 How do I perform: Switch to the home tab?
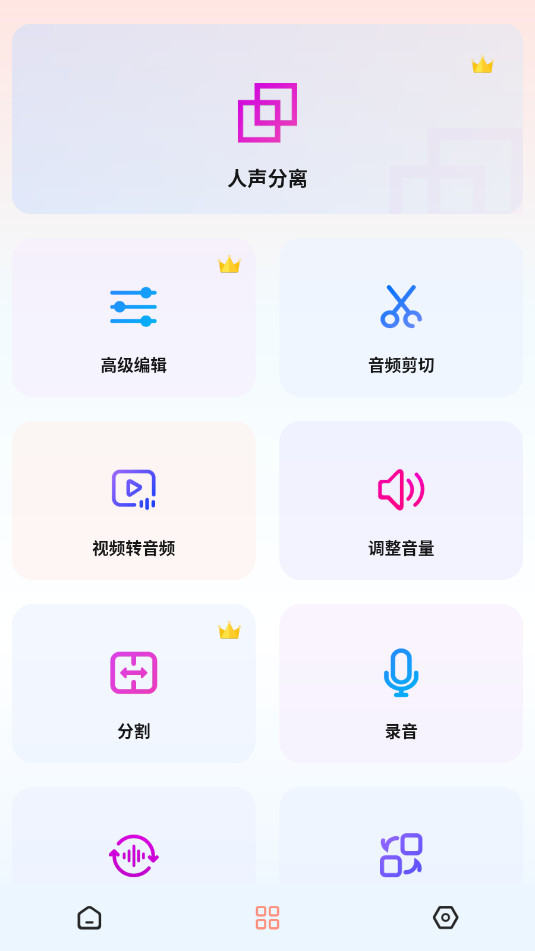pyautogui.click(x=89, y=918)
